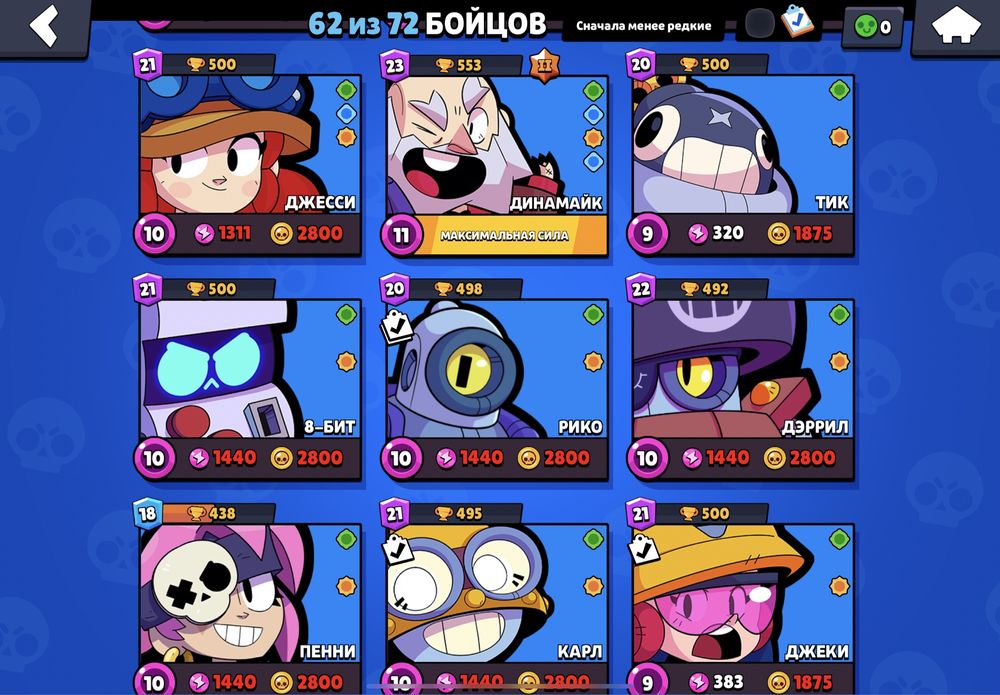
Task: Select the ДЭРРИЛ brawler card
Action: pyautogui.click(x=743, y=375)
